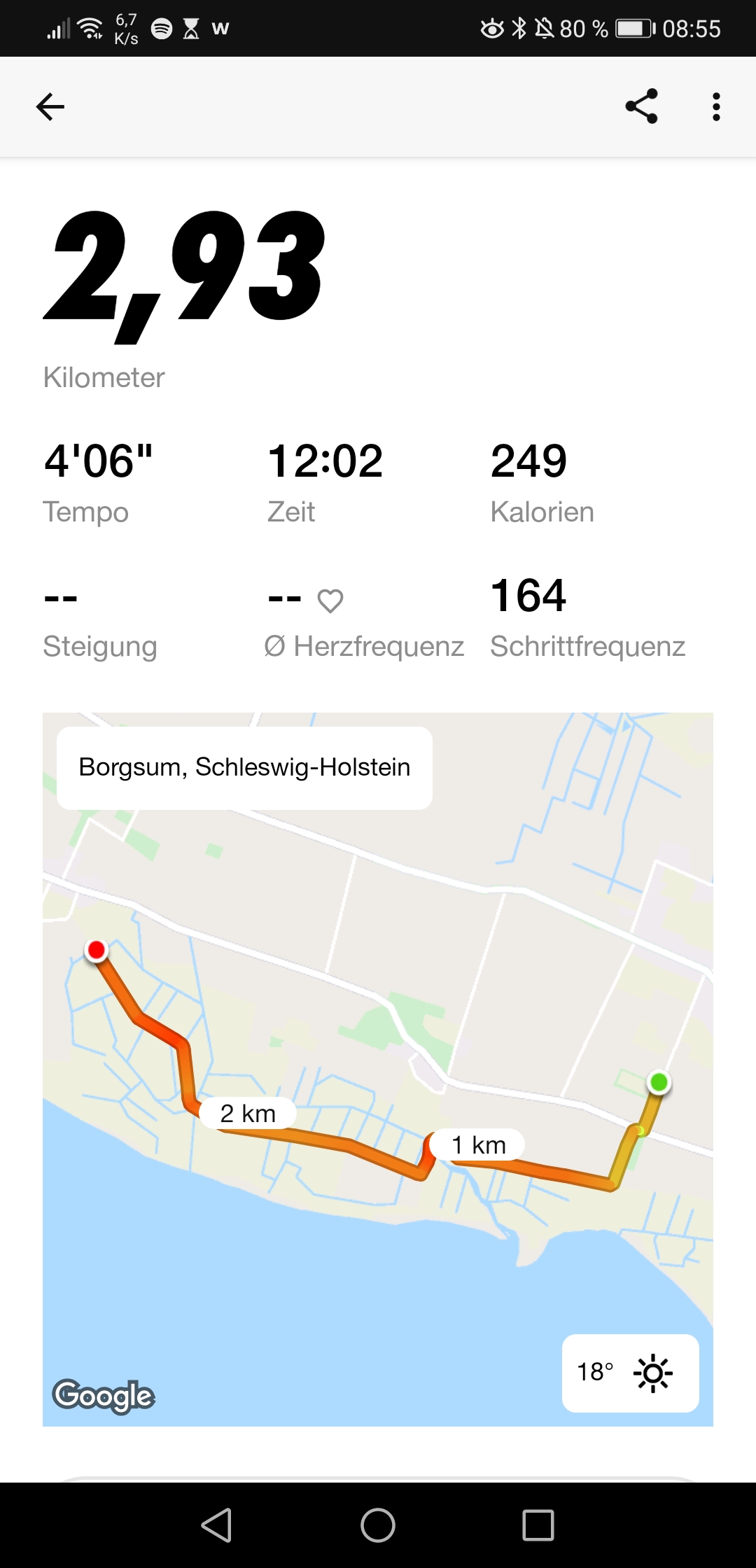The width and height of the screenshot is (756, 1568).
Task: Open the recent apps overview
Action: pos(538,1525)
